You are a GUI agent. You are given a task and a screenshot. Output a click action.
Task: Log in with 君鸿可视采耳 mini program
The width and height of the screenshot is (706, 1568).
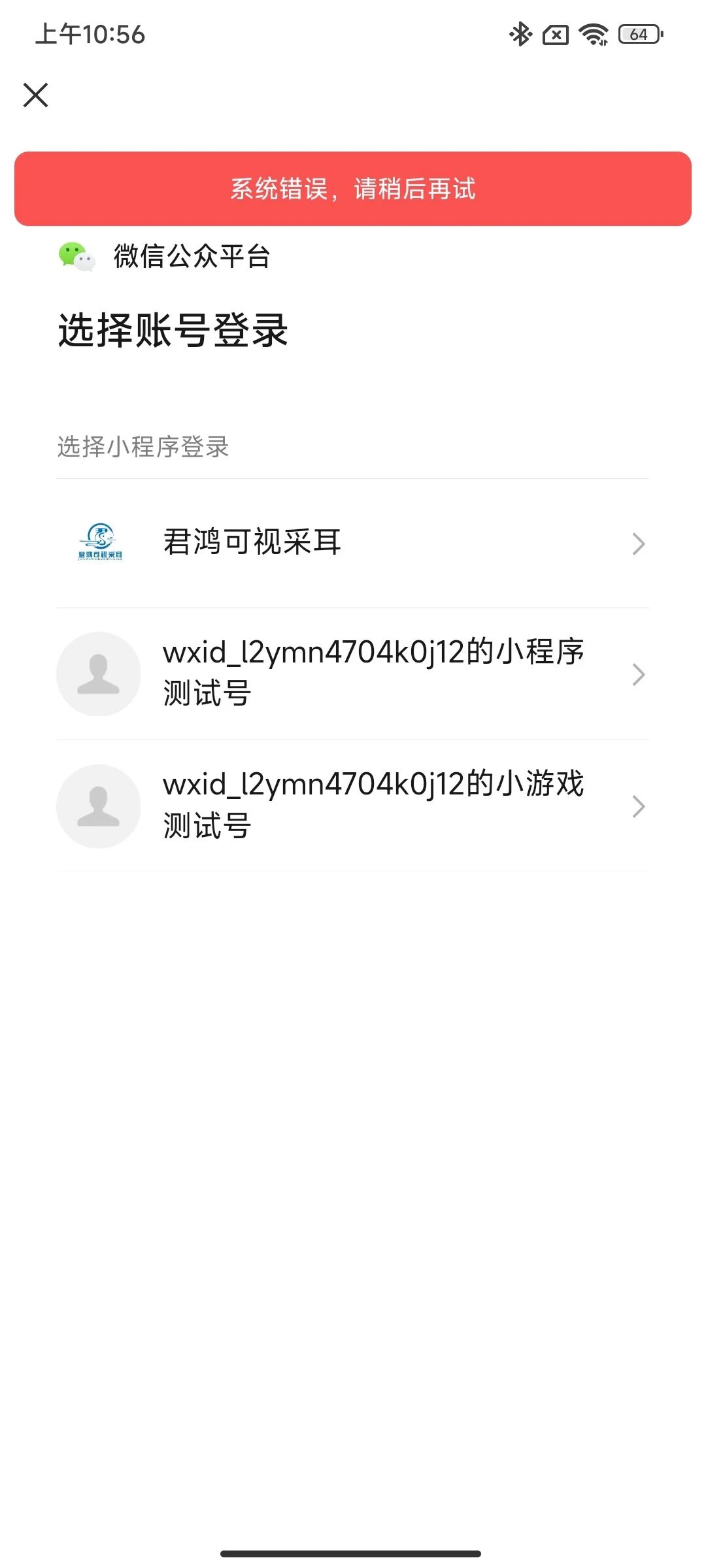[x=352, y=543]
